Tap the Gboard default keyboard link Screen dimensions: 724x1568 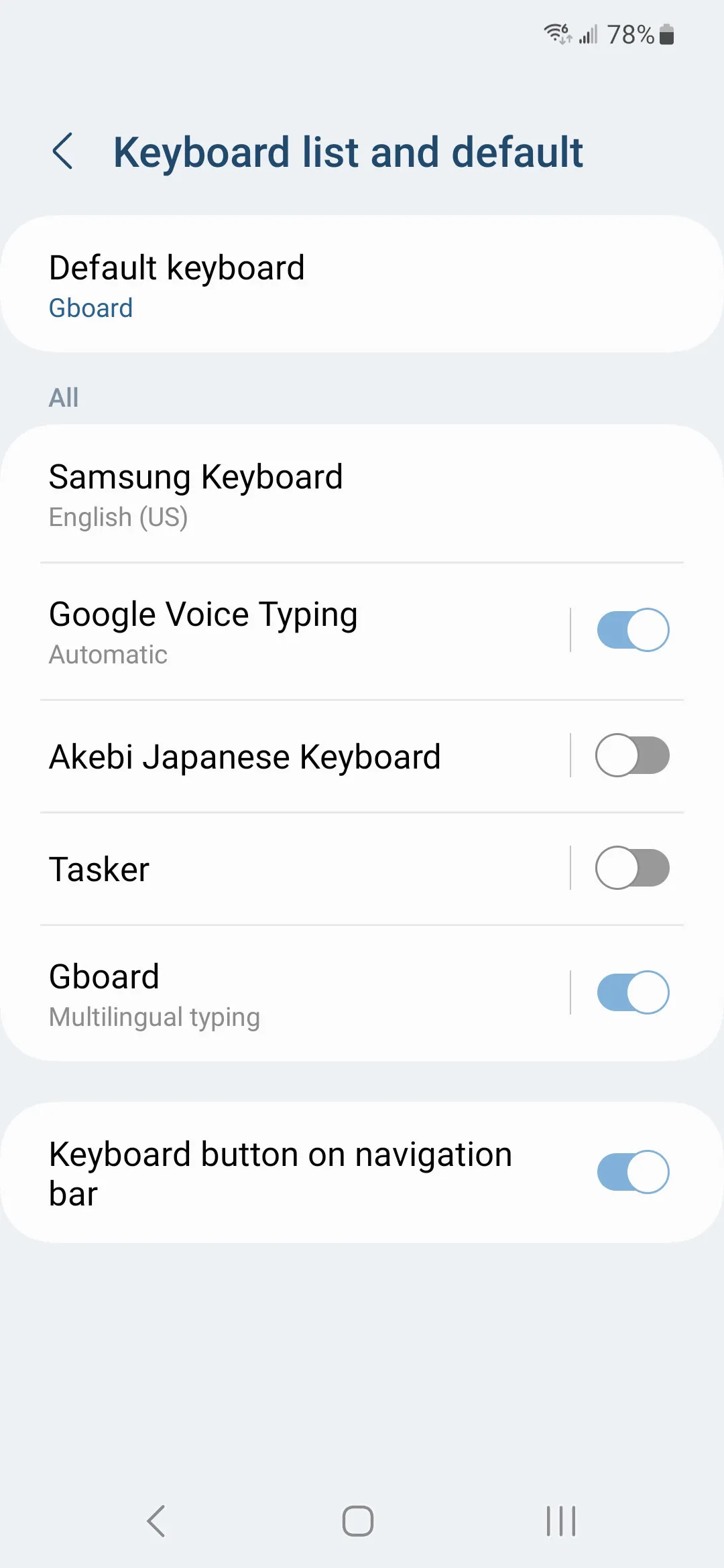[x=90, y=308]
